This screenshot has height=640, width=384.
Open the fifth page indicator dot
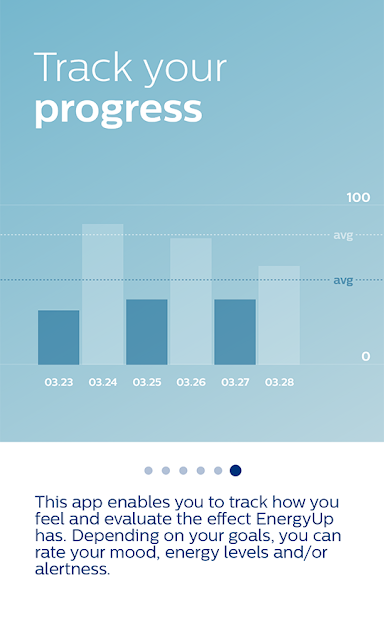tap(218, 471)
